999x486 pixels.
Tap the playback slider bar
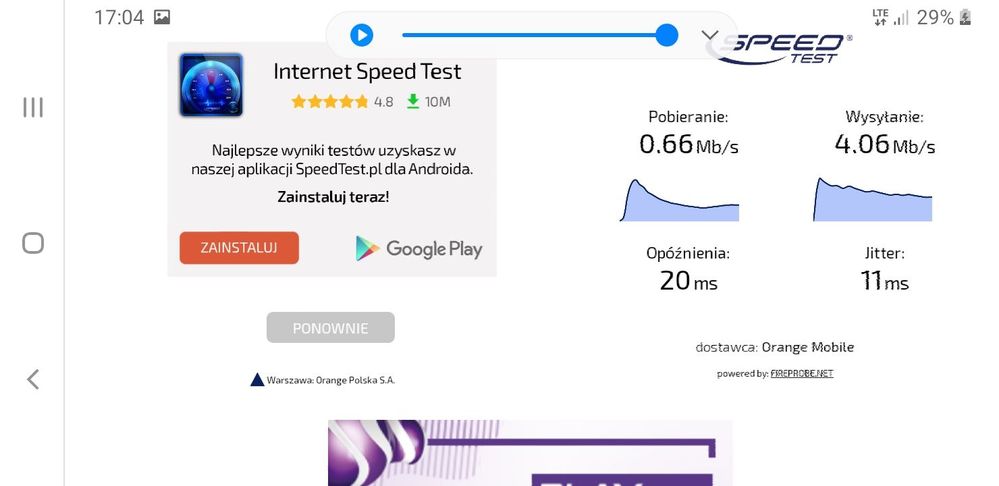click(530, 36)
